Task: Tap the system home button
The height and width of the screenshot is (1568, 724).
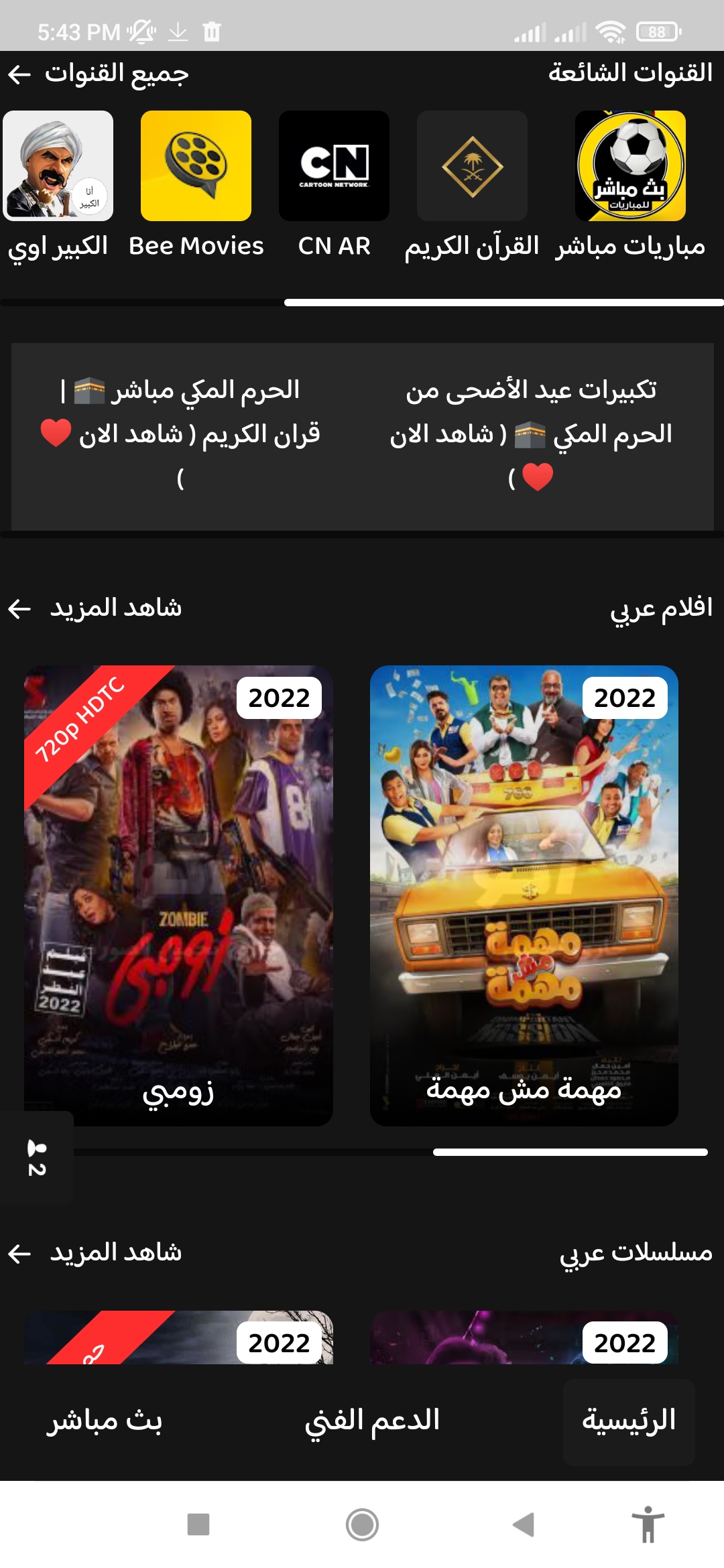Action: click(x=362, y=1524)
